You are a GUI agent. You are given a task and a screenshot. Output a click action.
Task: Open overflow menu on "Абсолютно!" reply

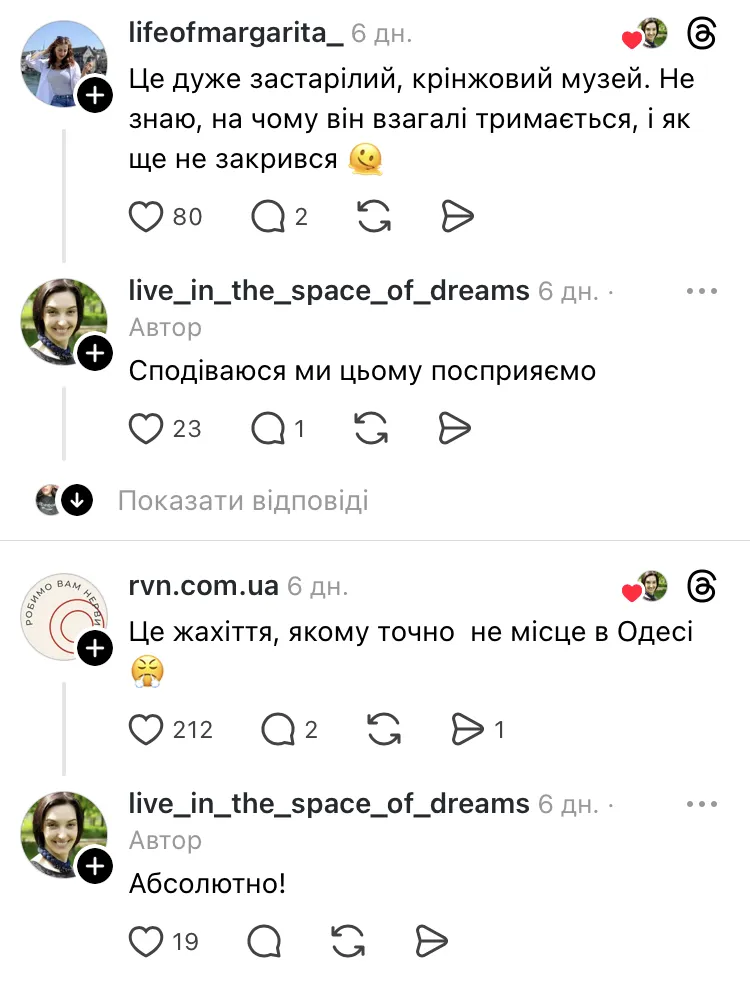[702, 804]
